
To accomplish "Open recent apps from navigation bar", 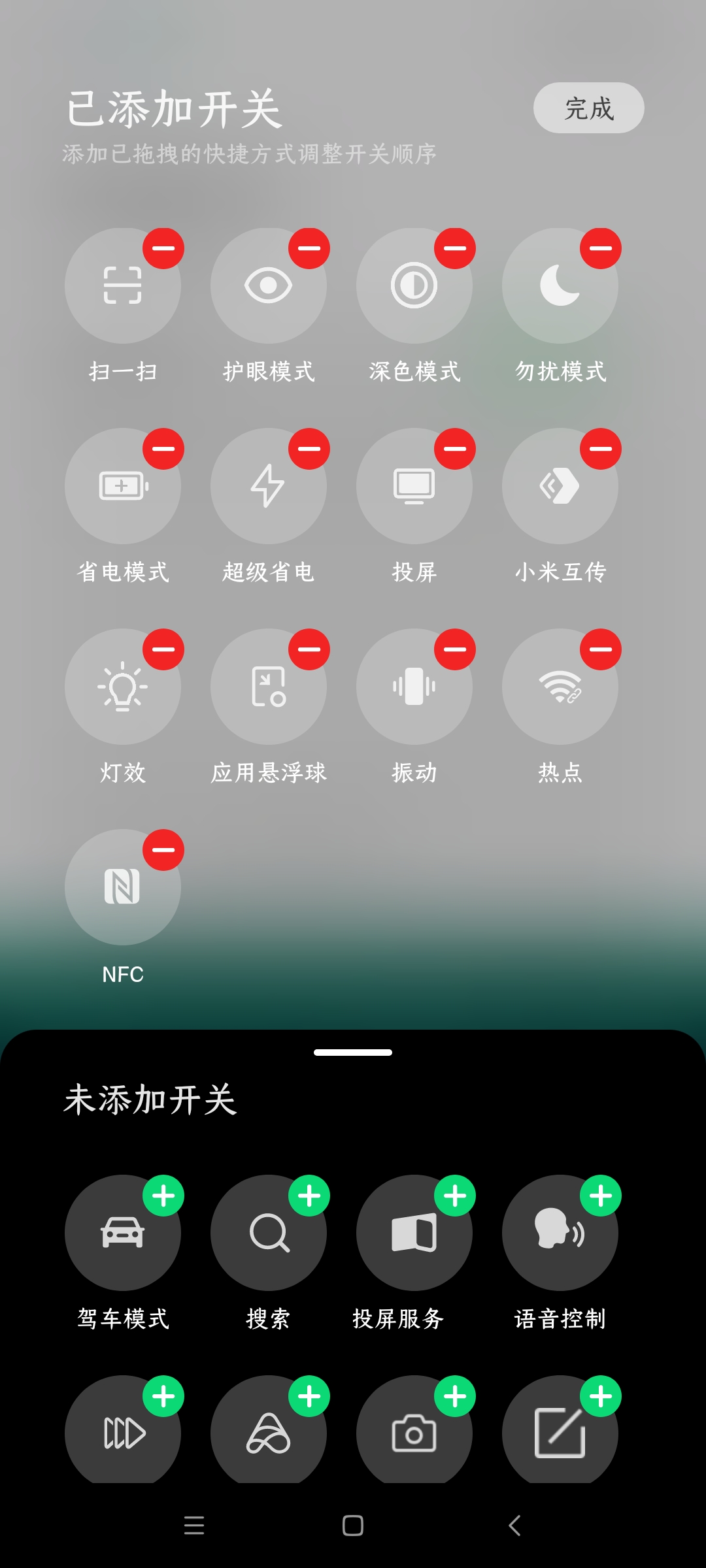I will 194,1526.
